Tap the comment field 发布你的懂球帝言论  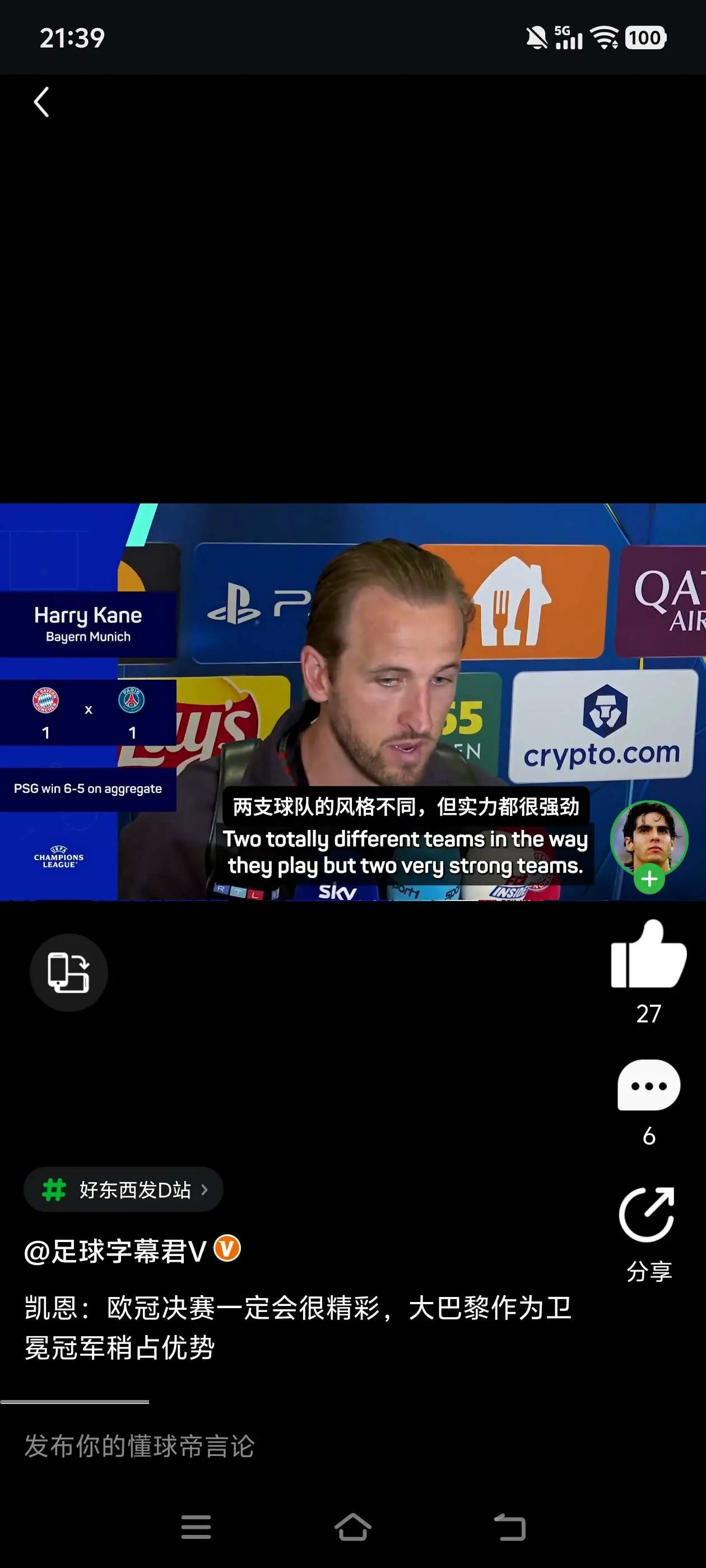[139, 1446]
